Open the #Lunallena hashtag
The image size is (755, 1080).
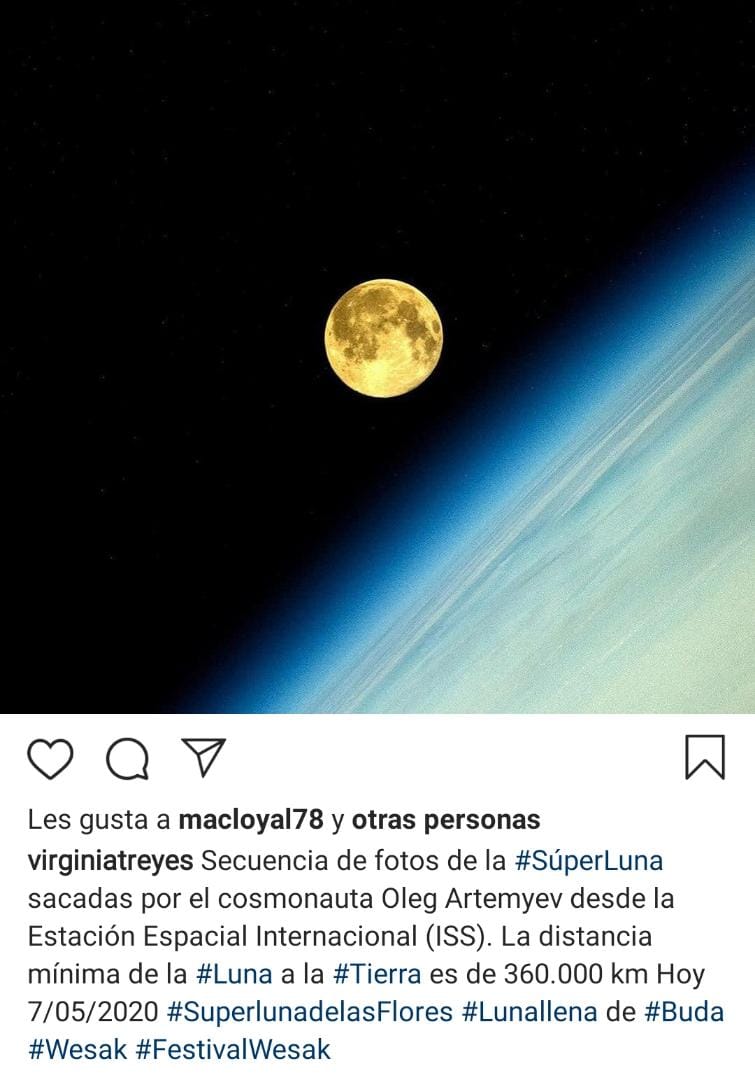click(x=530, y=1012)
